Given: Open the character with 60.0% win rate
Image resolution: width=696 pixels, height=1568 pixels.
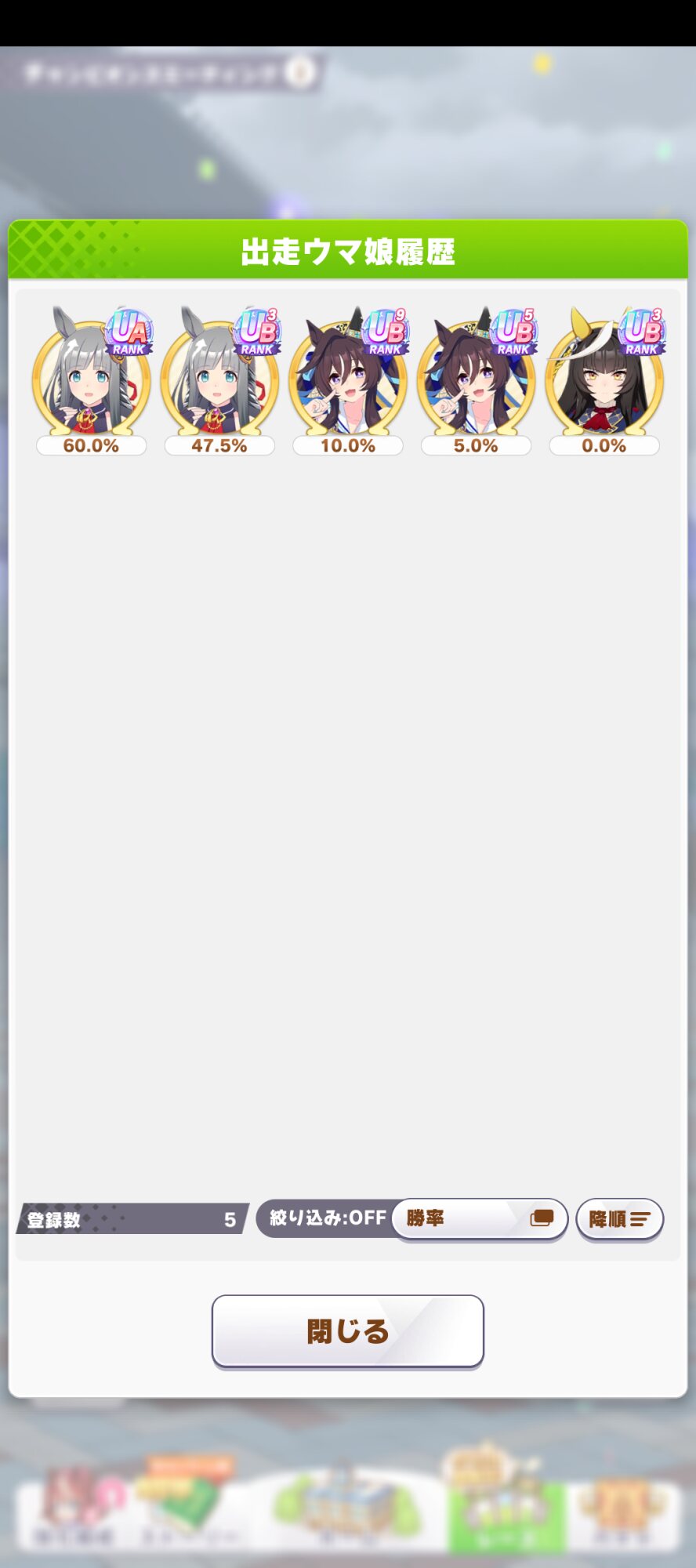Looking at the screenshot, I should pyautogui.click(x=92, y=379).
